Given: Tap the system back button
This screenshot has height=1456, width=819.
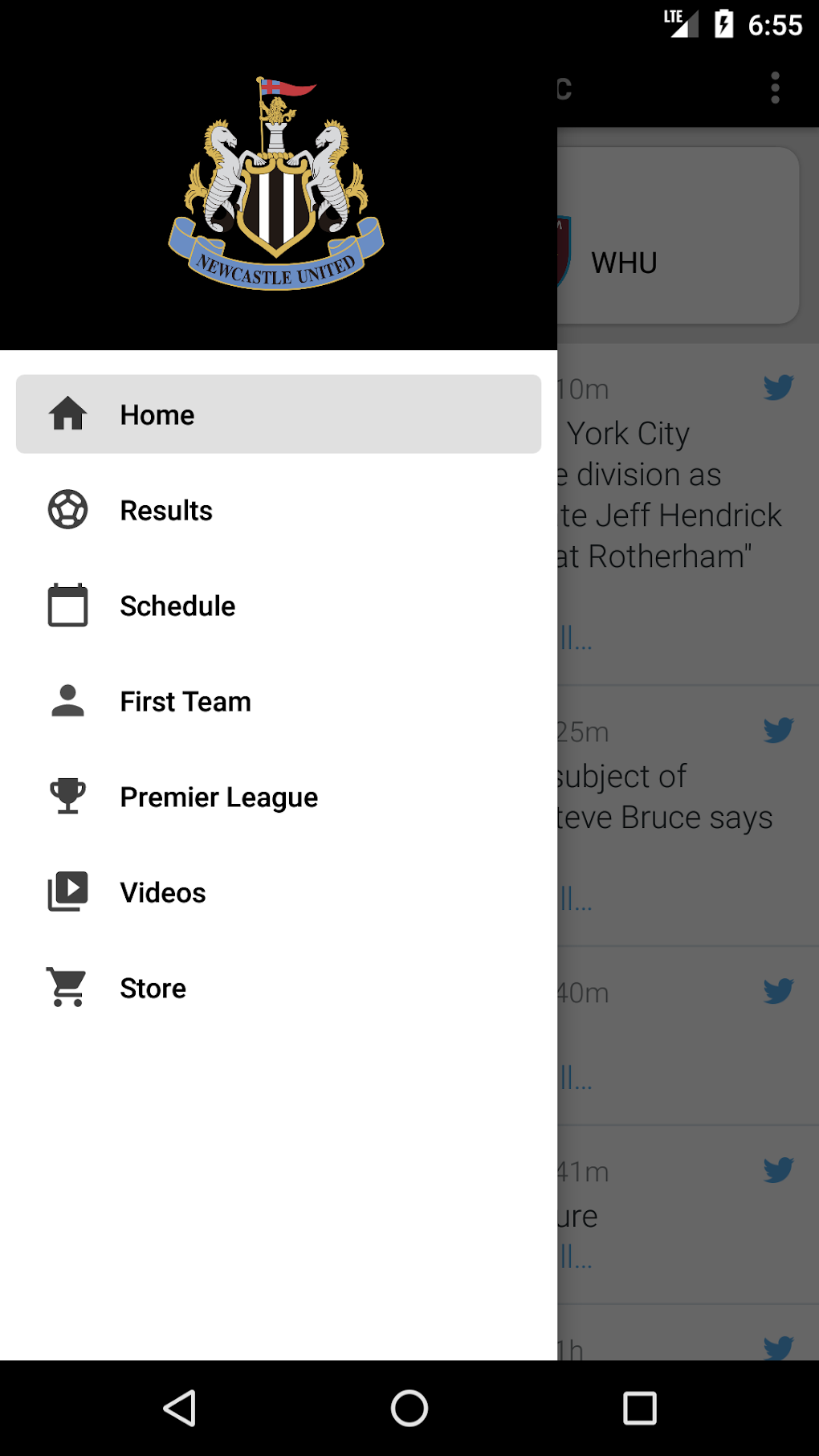Looking at the screenshot, I should click(x=180, y=1408).
